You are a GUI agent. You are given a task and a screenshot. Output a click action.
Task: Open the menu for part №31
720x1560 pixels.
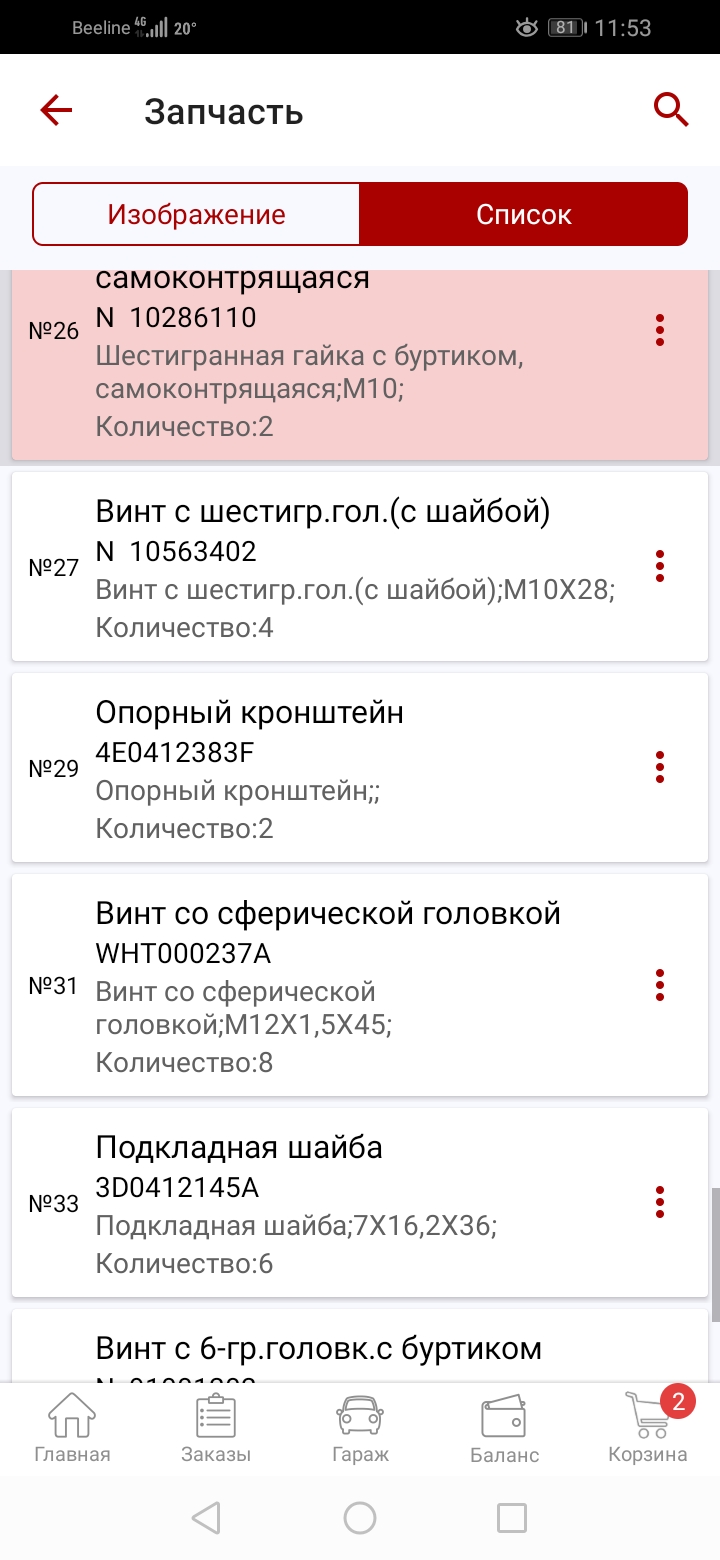[659, 985]
